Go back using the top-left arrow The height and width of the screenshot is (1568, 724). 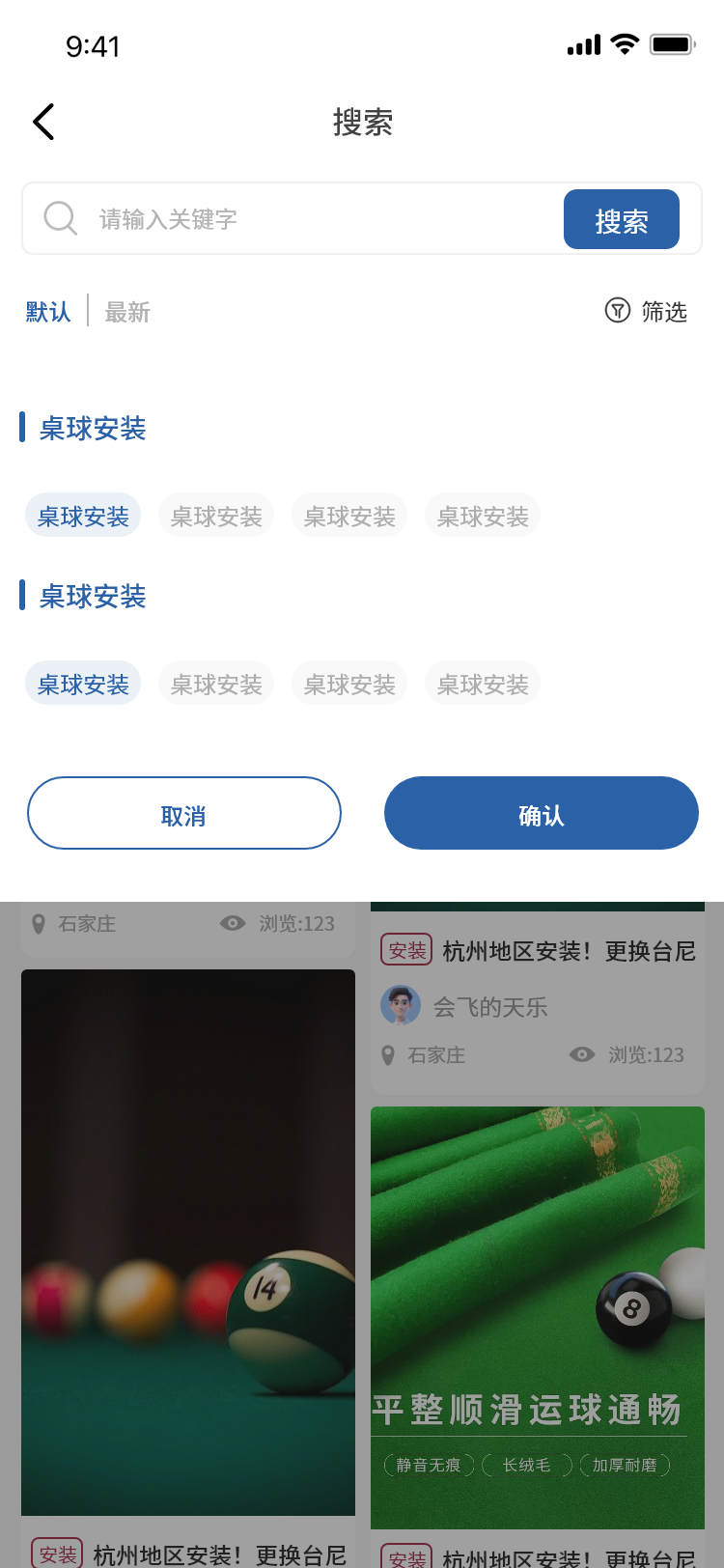43,123
